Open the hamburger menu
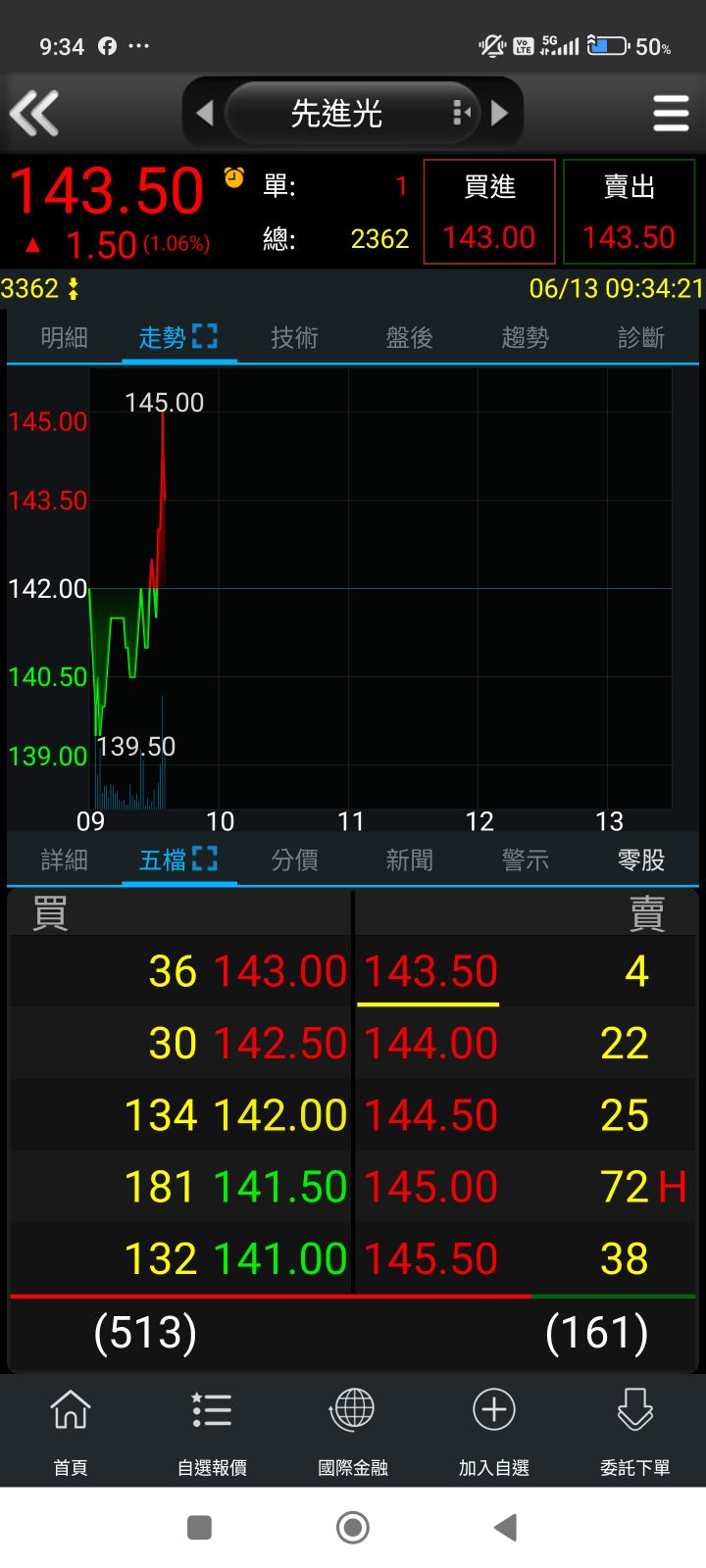706x1568 pixels. [x=671, y=114]
